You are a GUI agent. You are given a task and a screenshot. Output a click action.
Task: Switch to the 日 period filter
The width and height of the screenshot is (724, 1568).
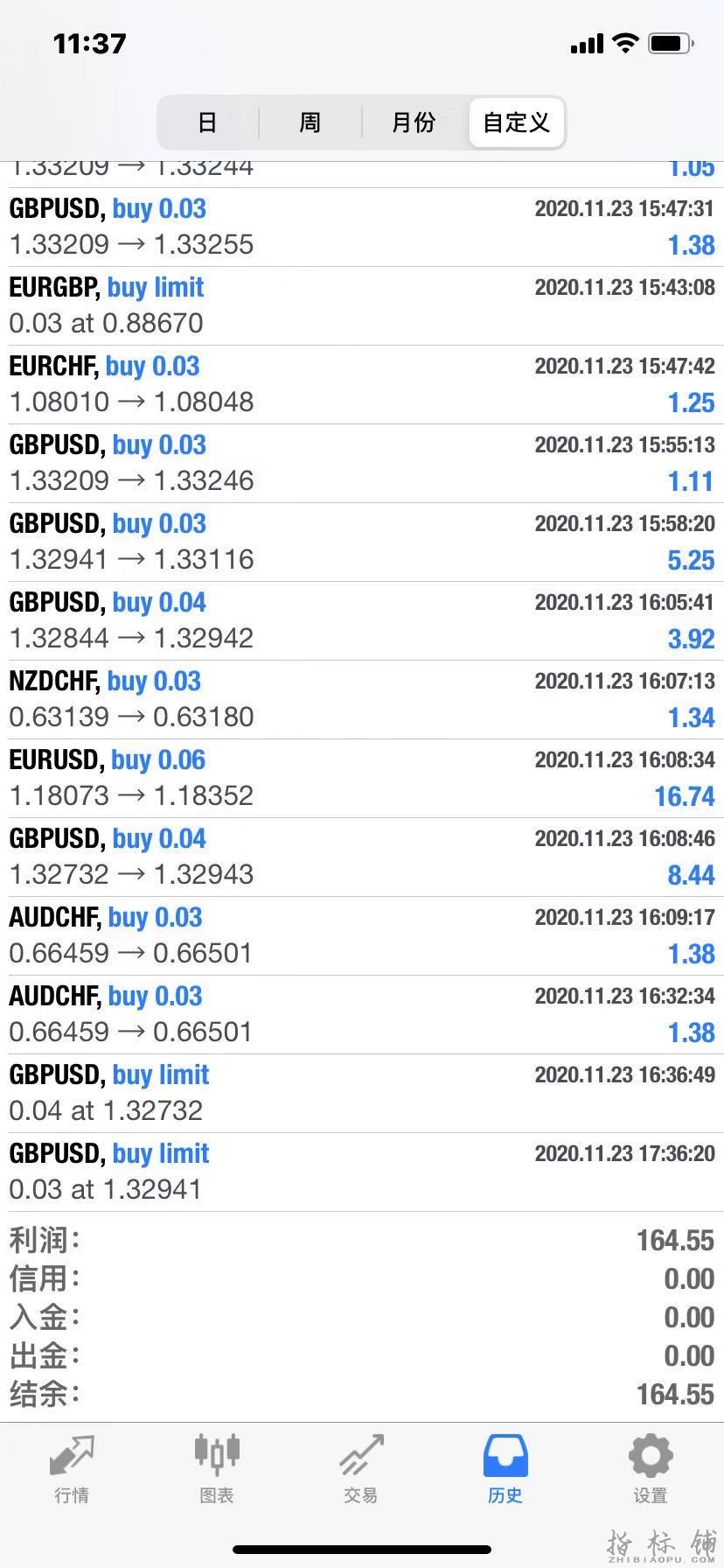(207, 122)
